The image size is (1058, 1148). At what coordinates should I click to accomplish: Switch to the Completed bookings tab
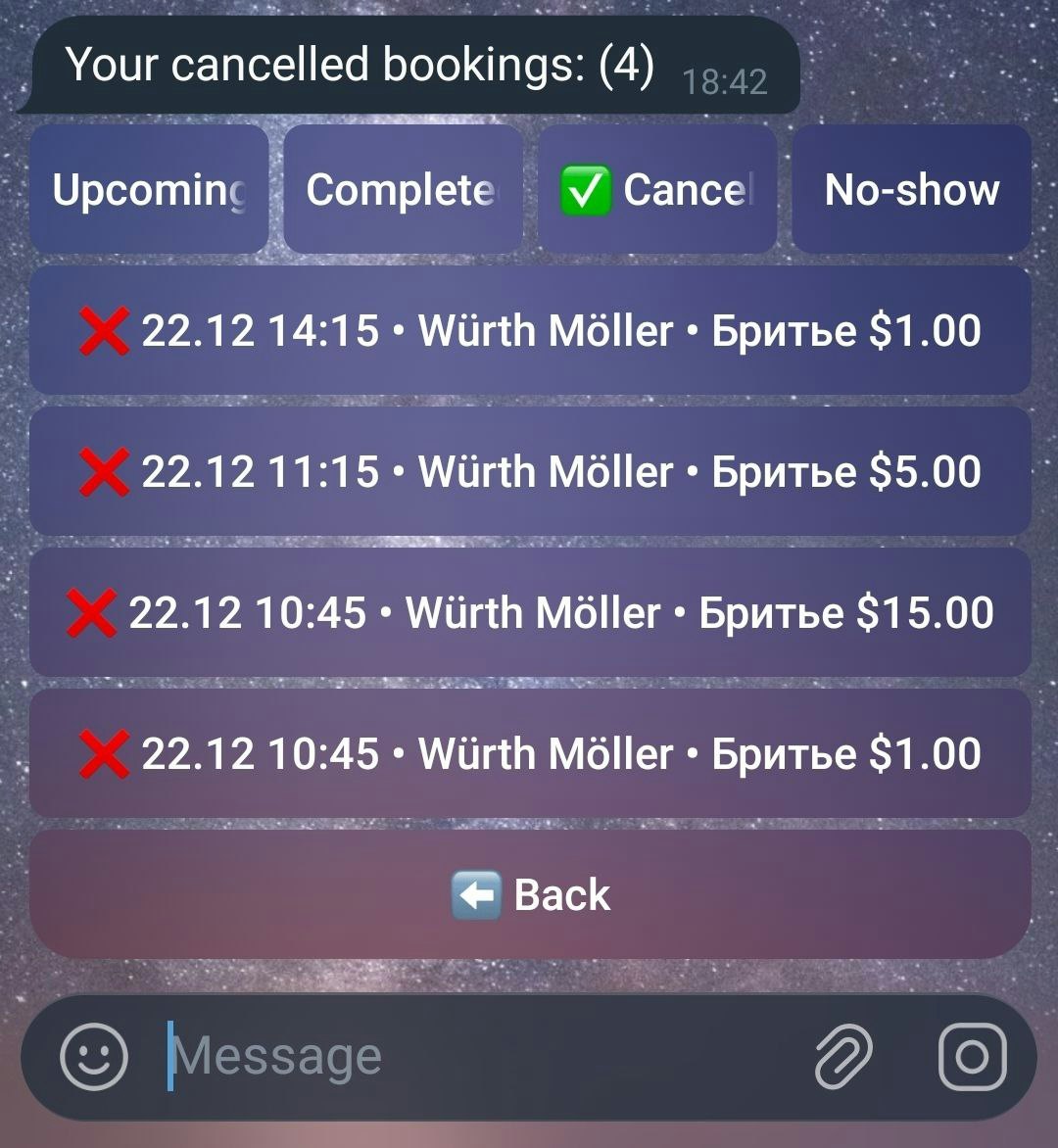click(x=403, y=188)
